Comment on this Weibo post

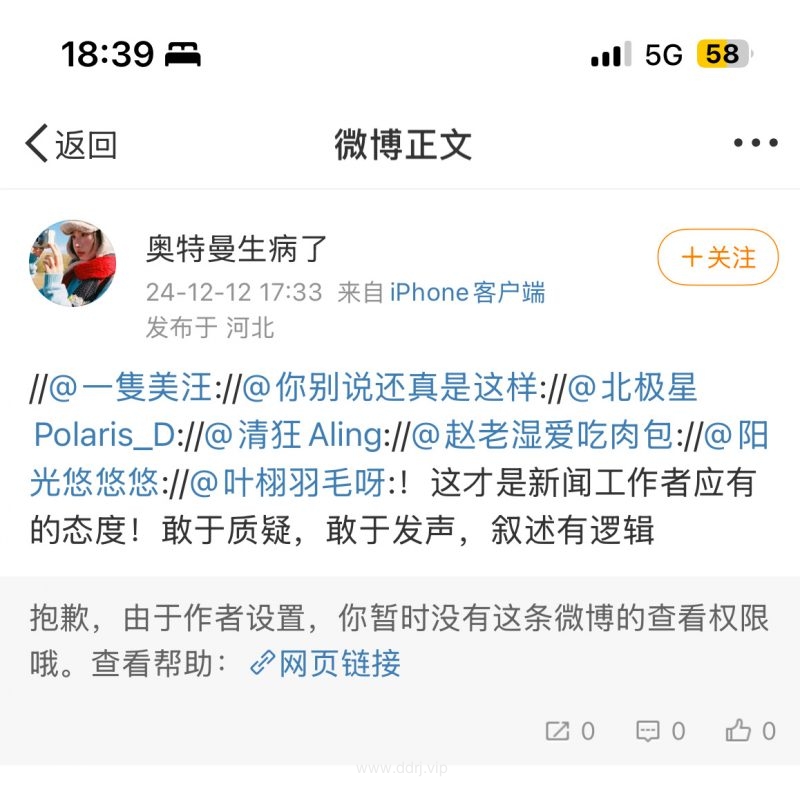[x=661, y=731]
